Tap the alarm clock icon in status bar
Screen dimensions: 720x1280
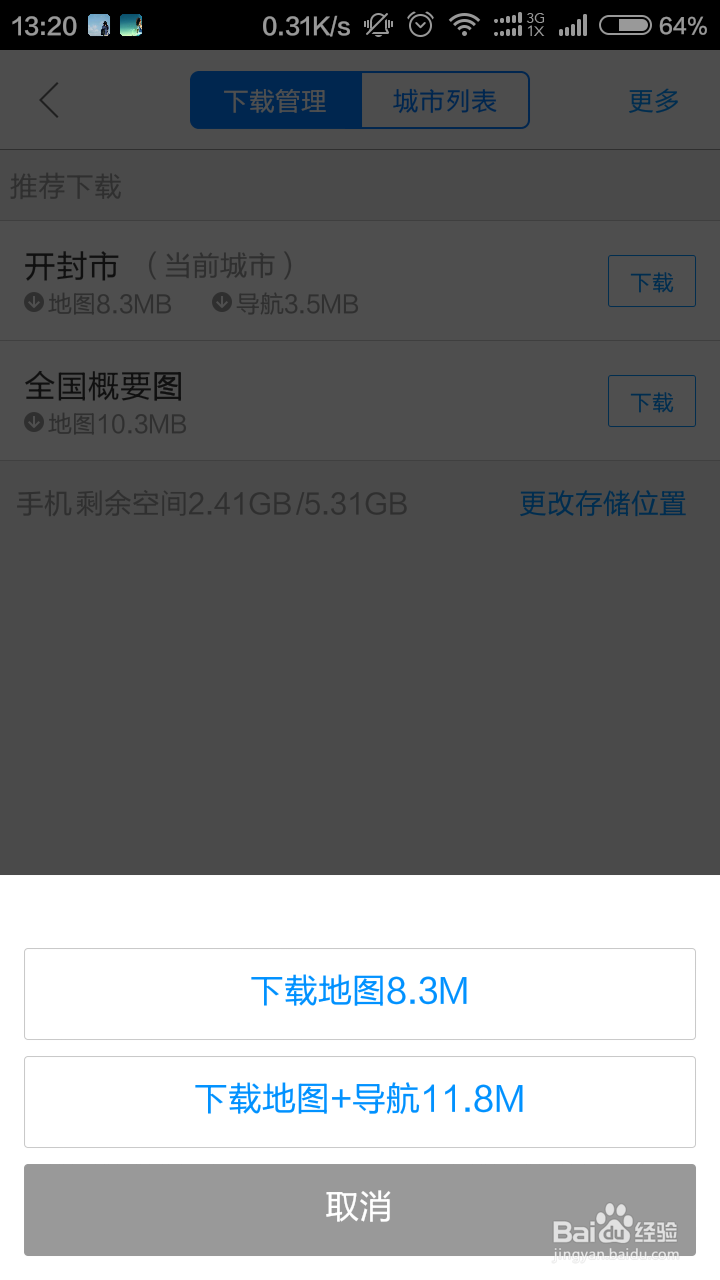click(x=419, y=25)
